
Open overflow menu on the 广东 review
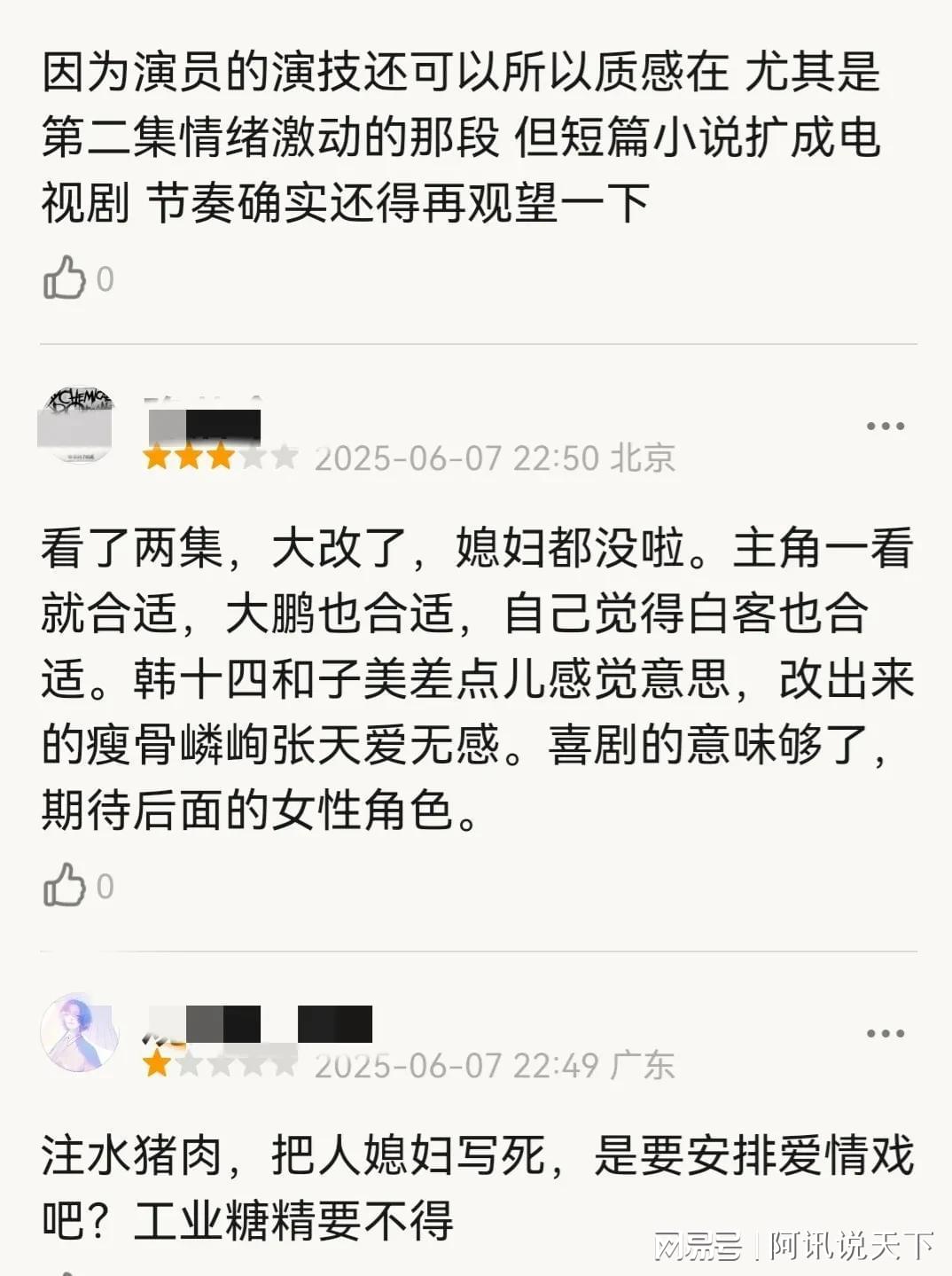(885, 1034)
